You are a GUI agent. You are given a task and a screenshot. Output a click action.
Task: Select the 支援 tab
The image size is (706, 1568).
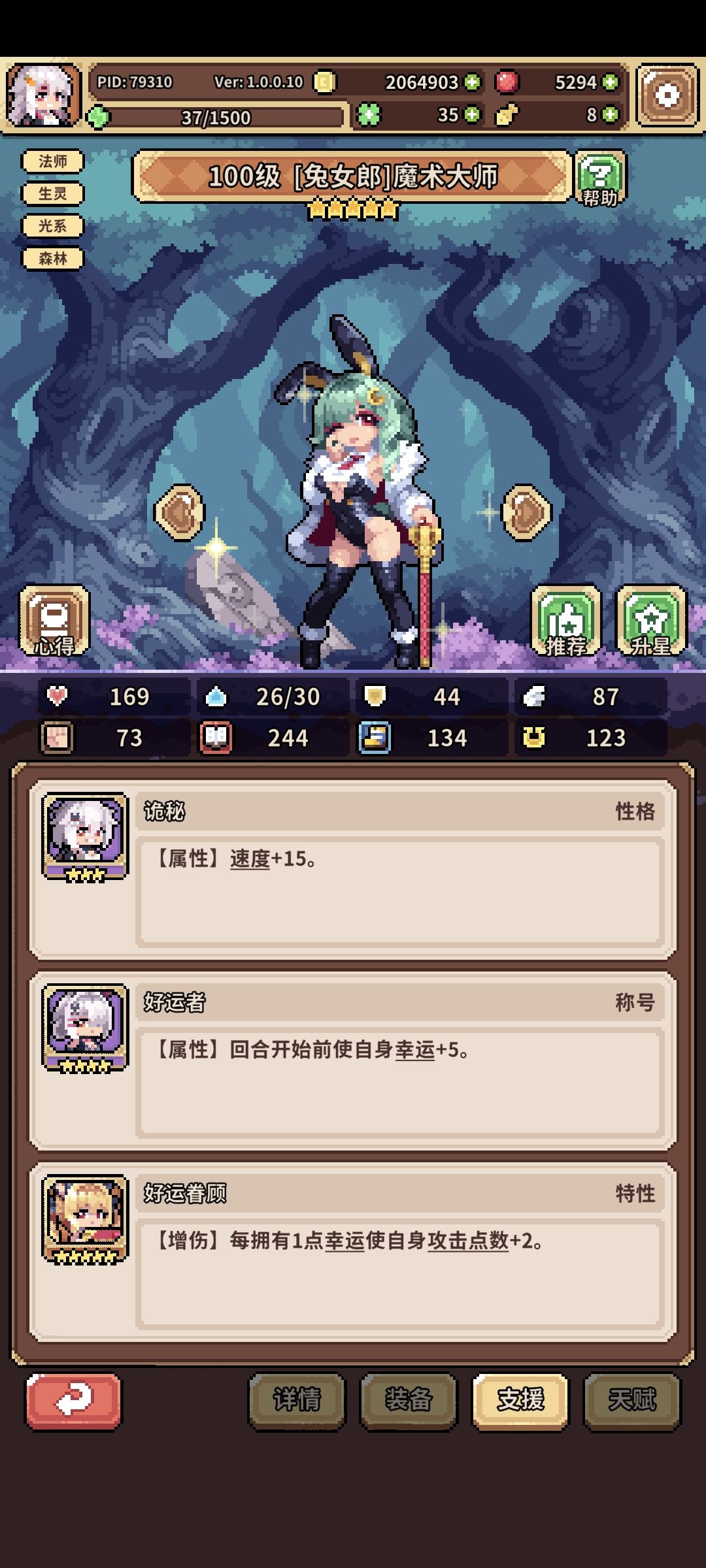tap(520, 1401)
